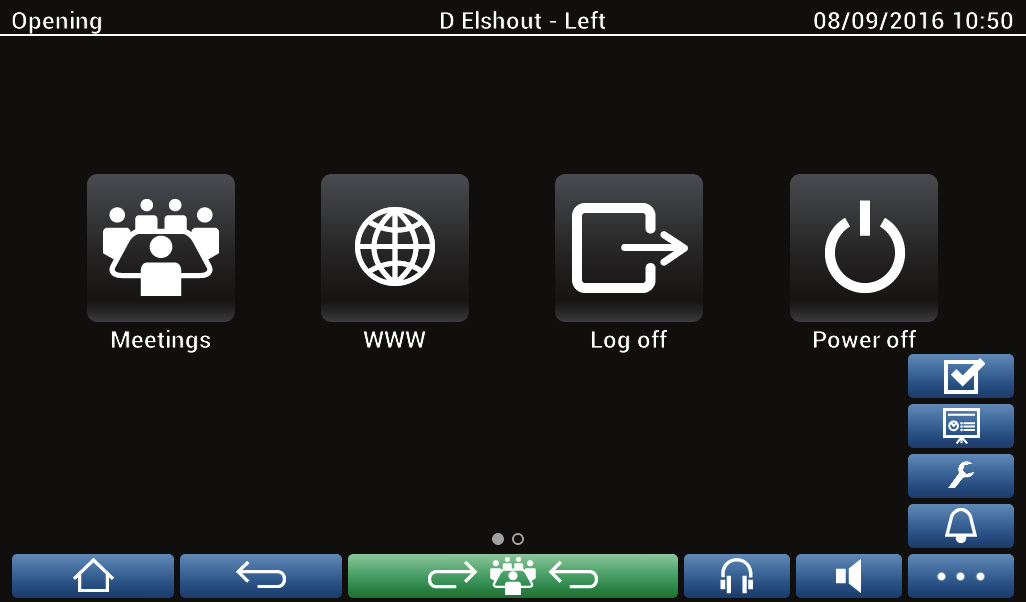Open the voting checkmark button

961,376
